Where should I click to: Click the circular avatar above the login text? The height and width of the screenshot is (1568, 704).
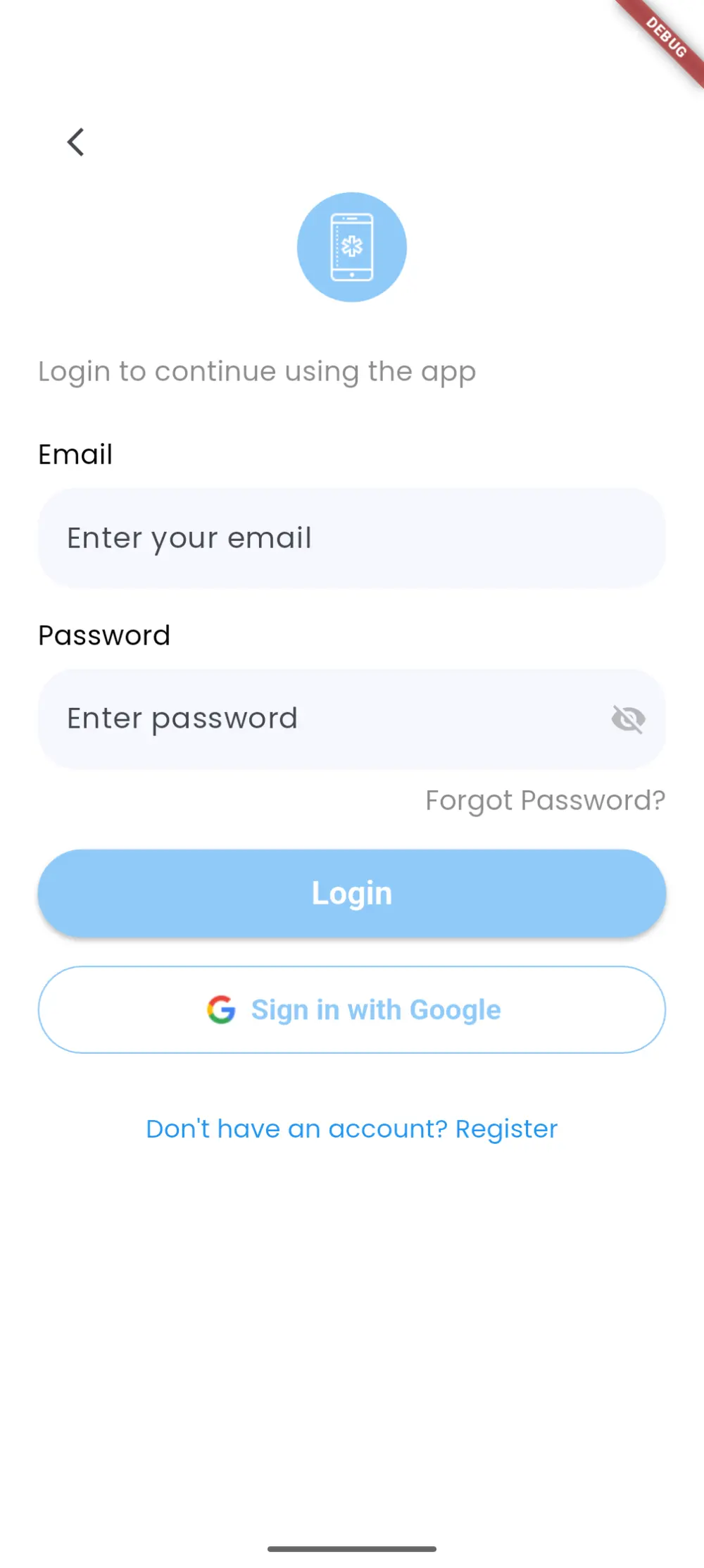click(x=352, y=247)
